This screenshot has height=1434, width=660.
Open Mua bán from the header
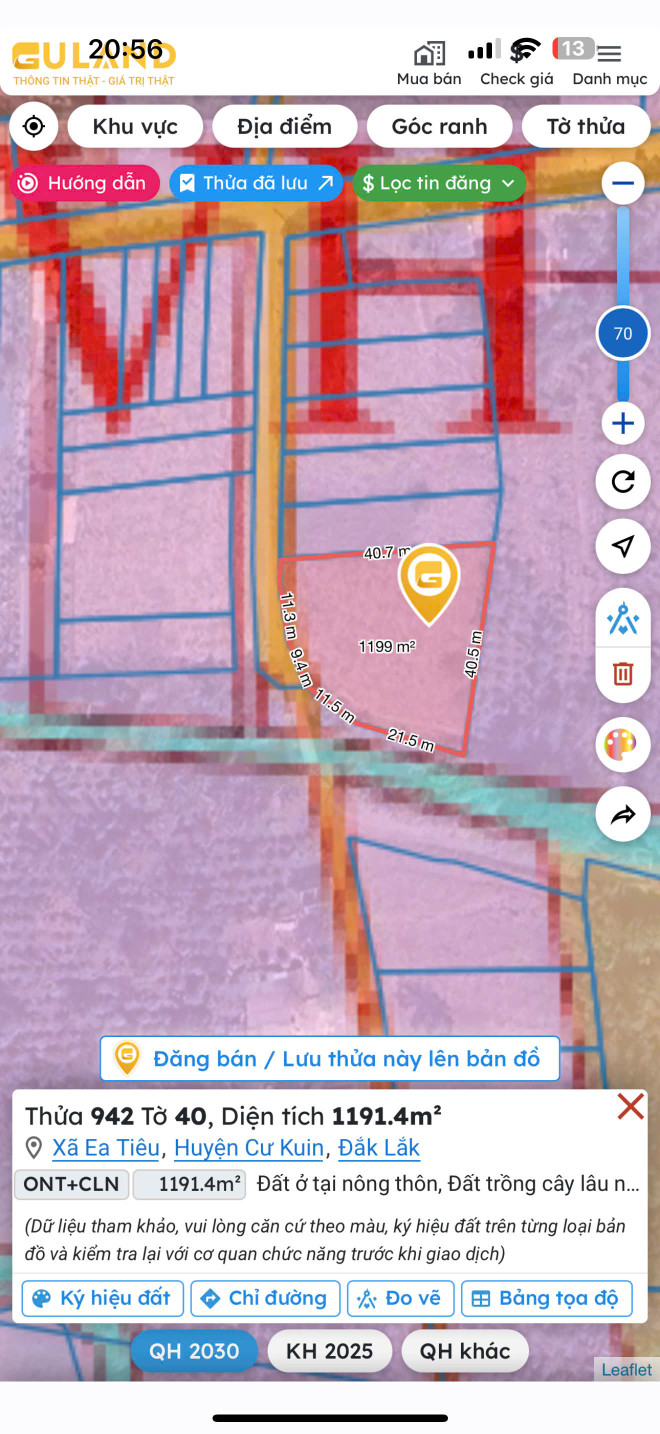pos(429,64)
